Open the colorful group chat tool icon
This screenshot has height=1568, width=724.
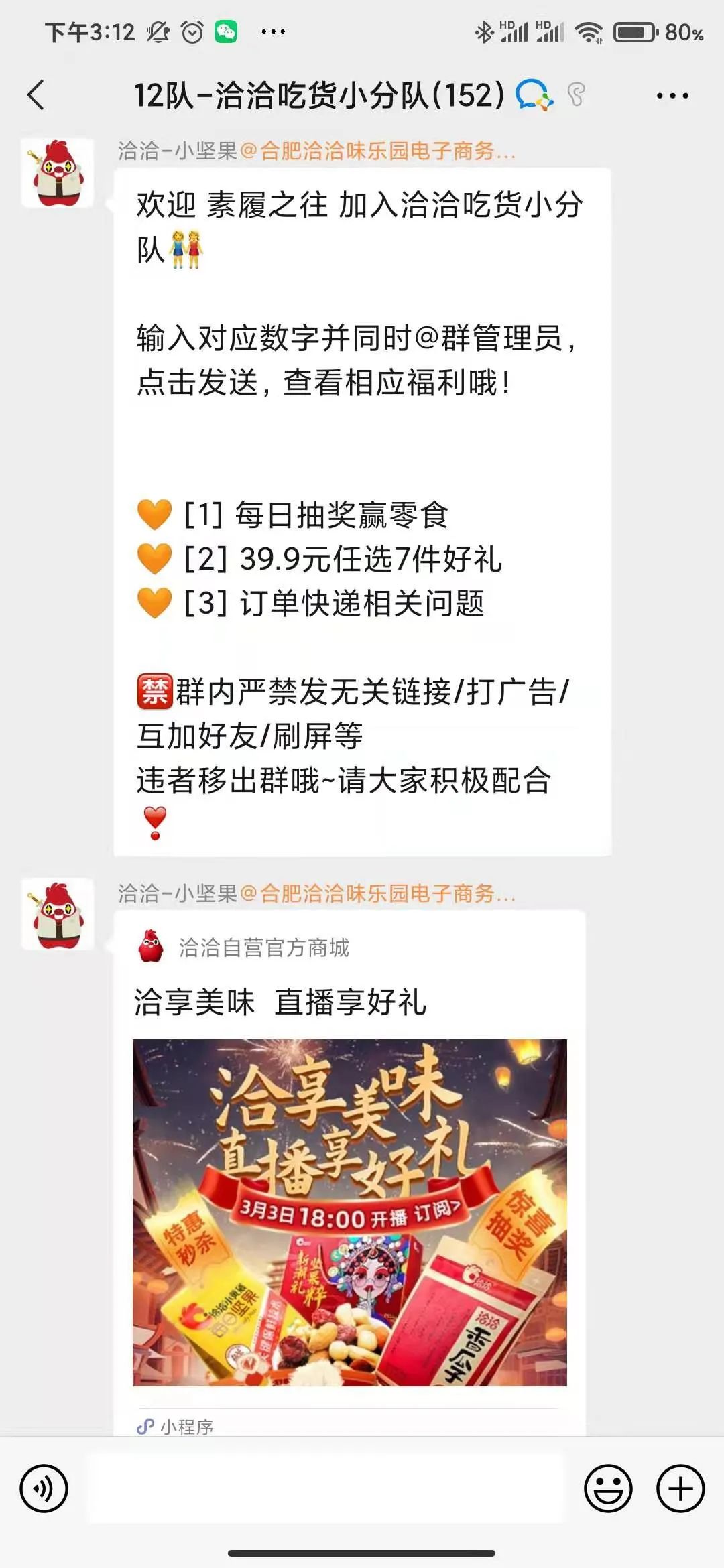(x=533, y=95)
